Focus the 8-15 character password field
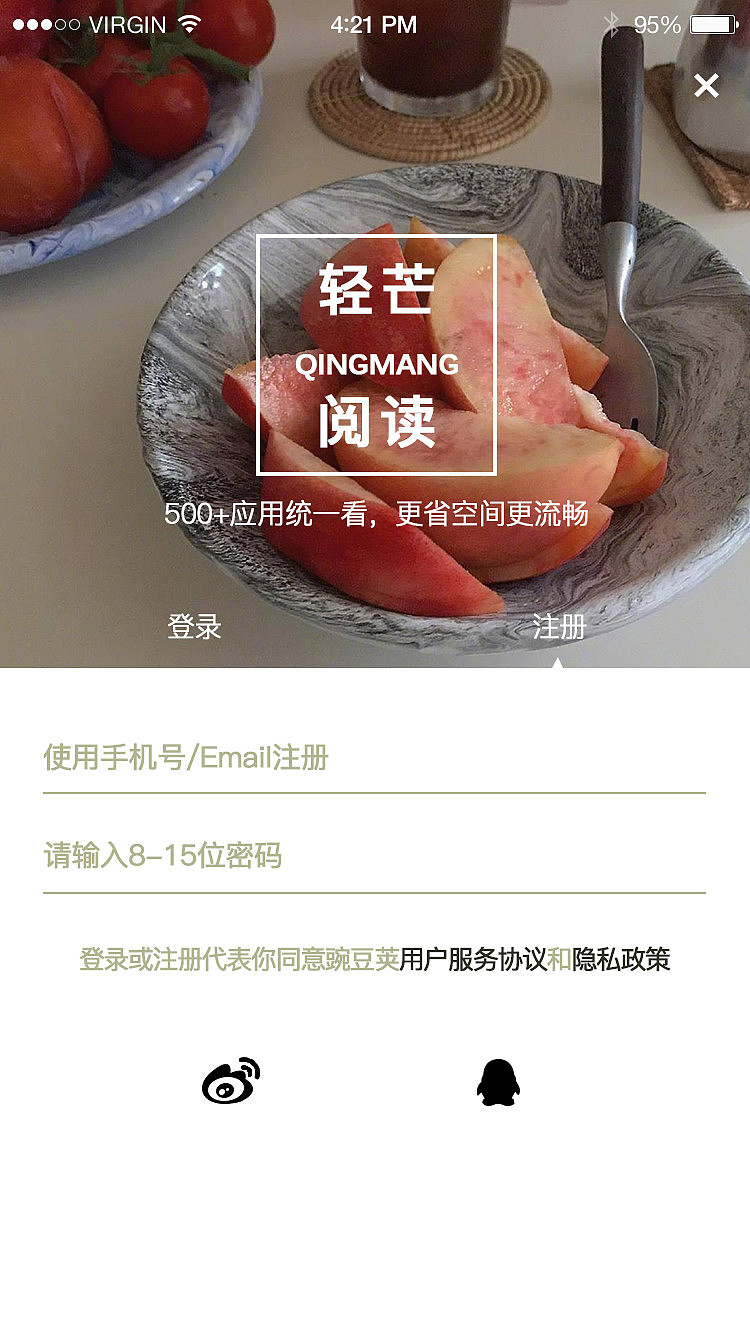 tap(374, 856)
